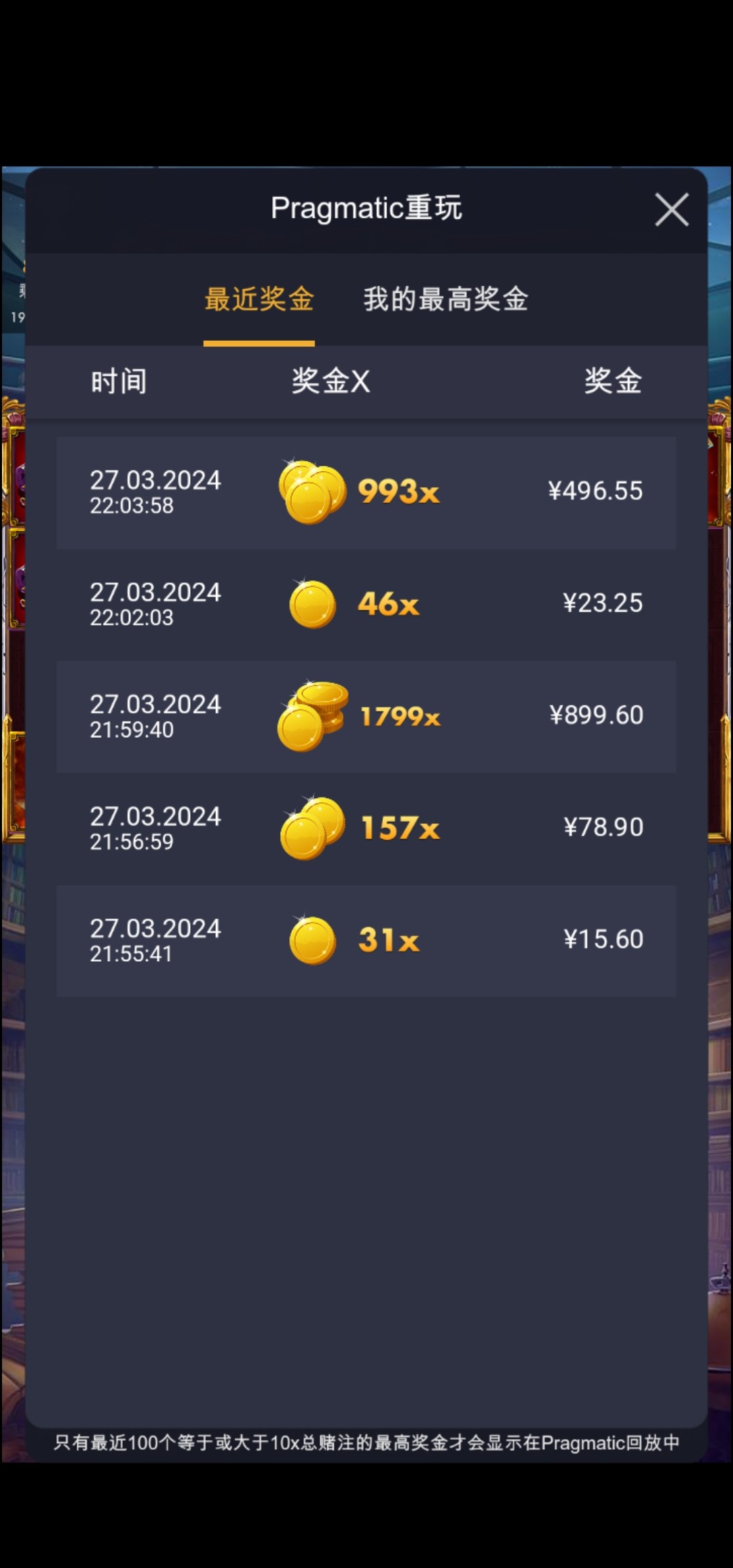
Task: Select the 最近奖金 tab
Action: click(259, 299)
